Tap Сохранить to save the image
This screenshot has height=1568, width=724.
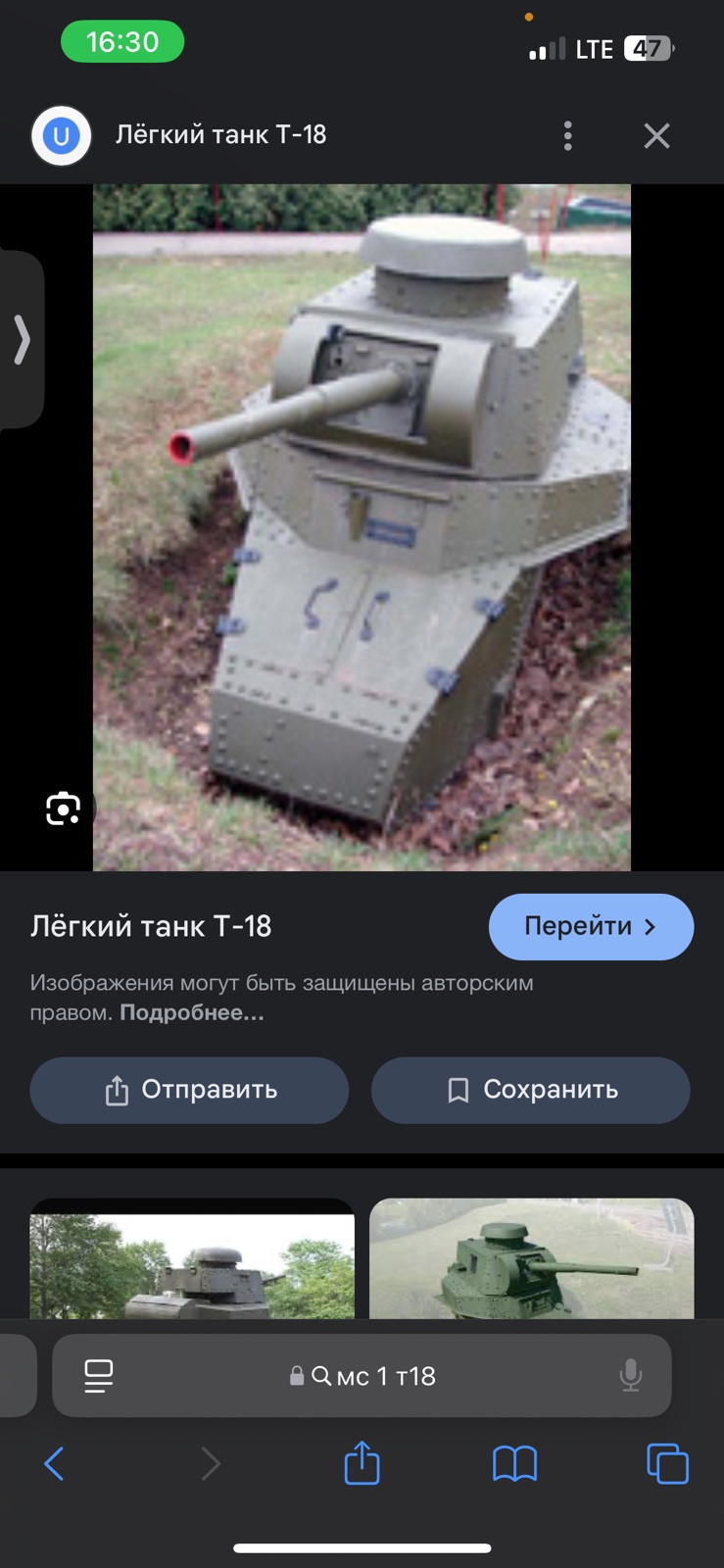coord(530,1090)
